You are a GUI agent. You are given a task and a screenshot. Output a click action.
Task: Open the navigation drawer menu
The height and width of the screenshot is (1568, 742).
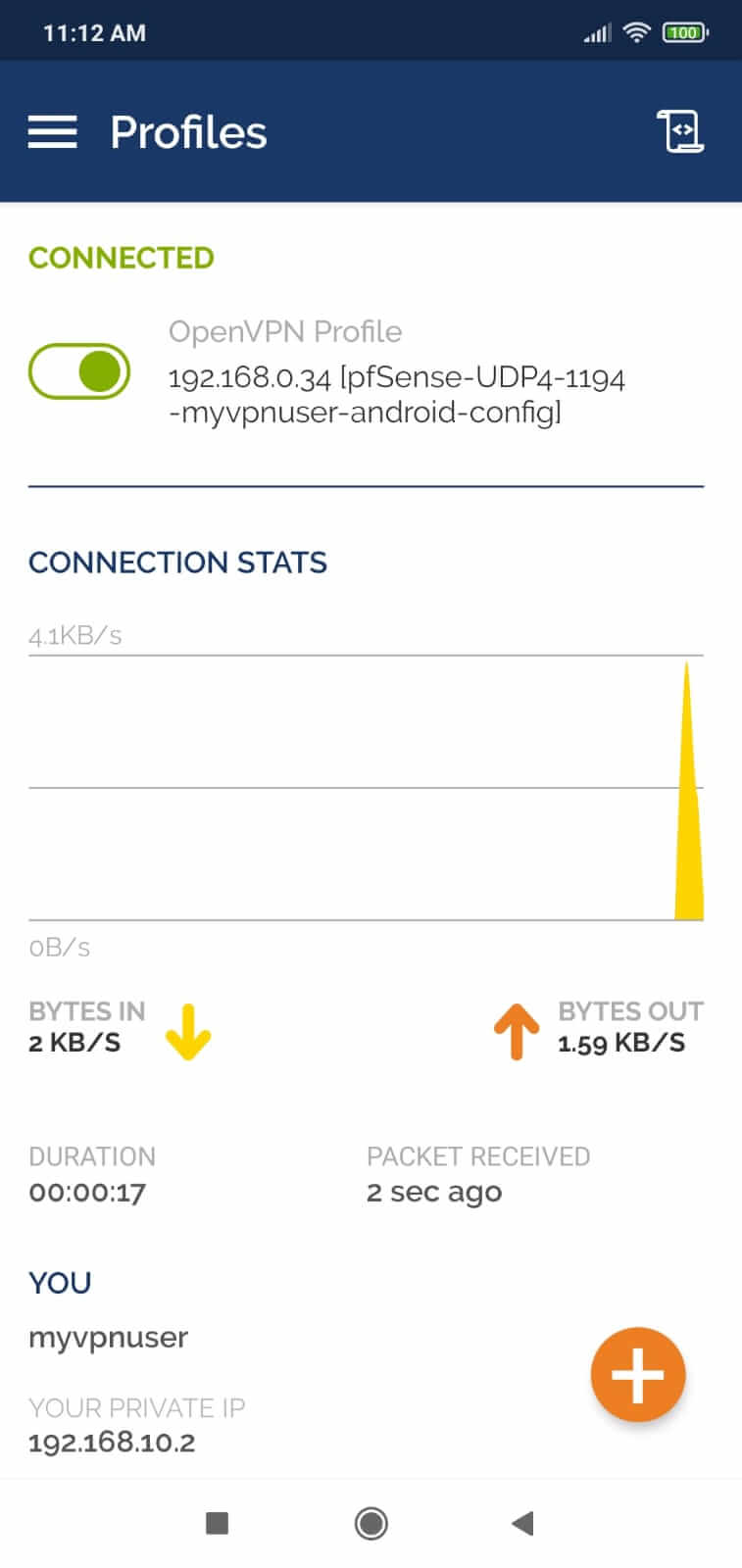(x=52, y=132)
